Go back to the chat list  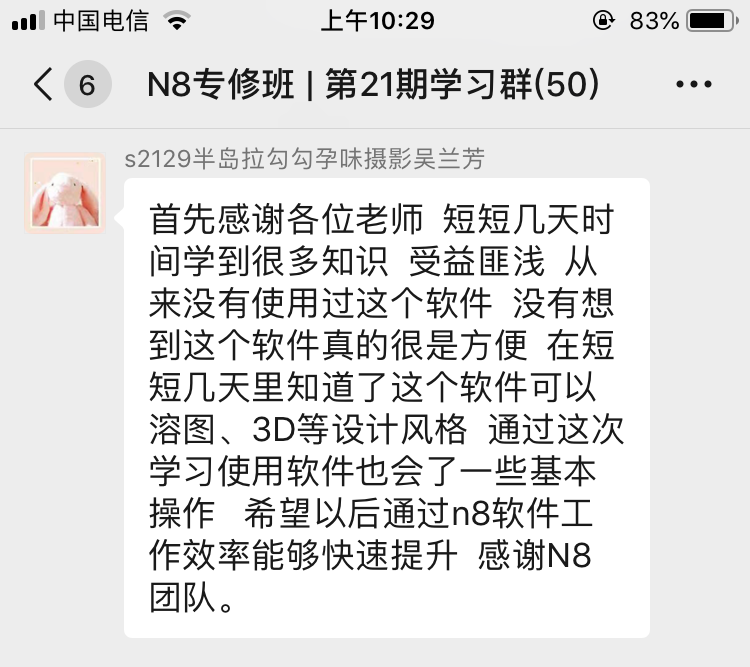tap(44, 85)
